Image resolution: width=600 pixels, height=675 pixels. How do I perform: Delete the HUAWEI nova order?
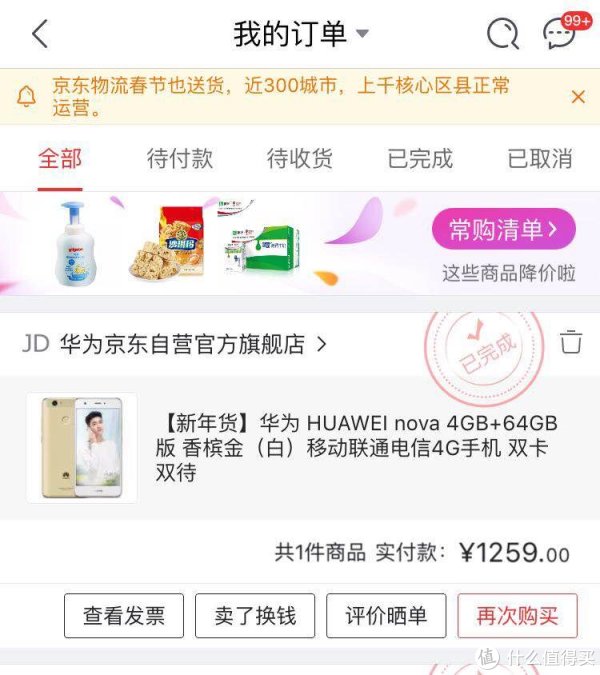tap(571, 342)
